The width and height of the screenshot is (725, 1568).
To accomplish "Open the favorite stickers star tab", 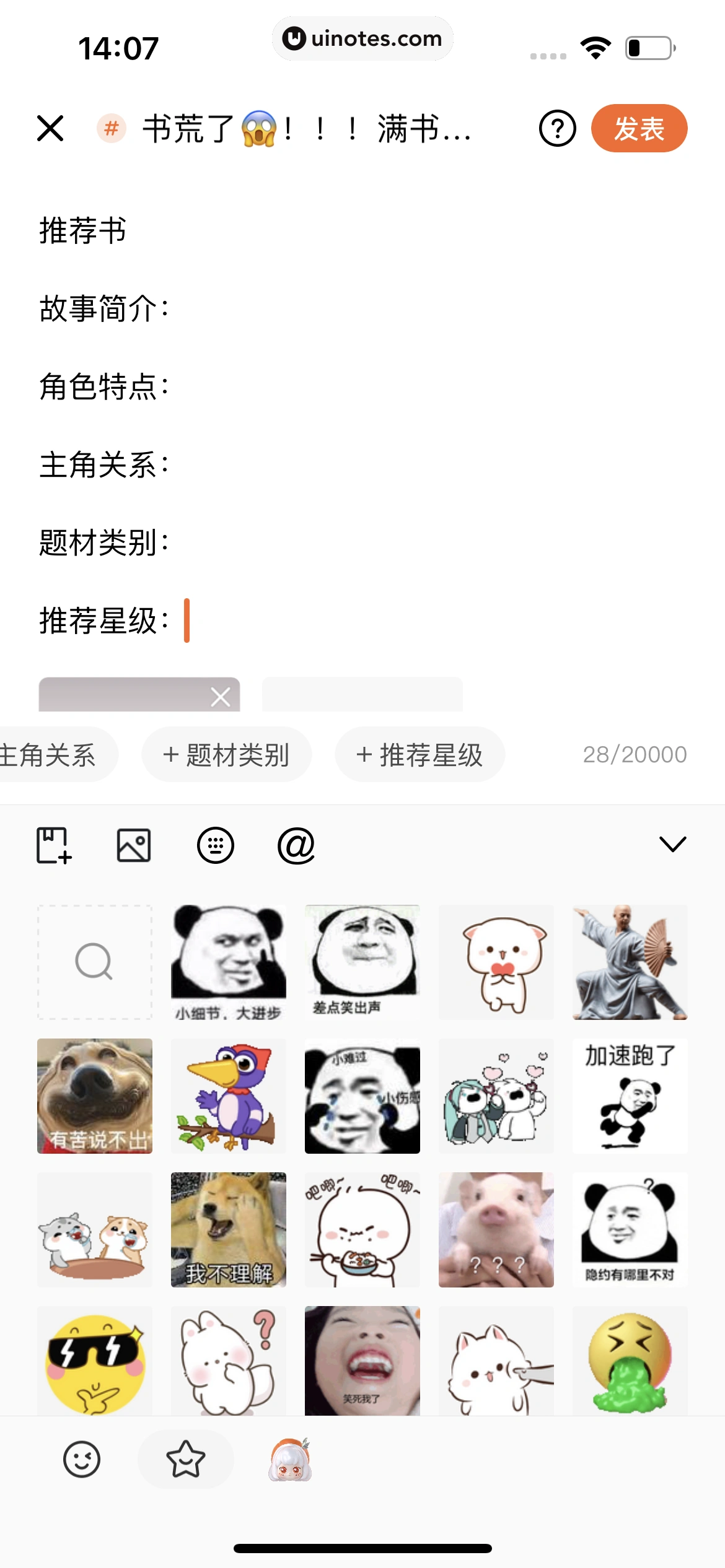I will click(x=185, y=1460).
